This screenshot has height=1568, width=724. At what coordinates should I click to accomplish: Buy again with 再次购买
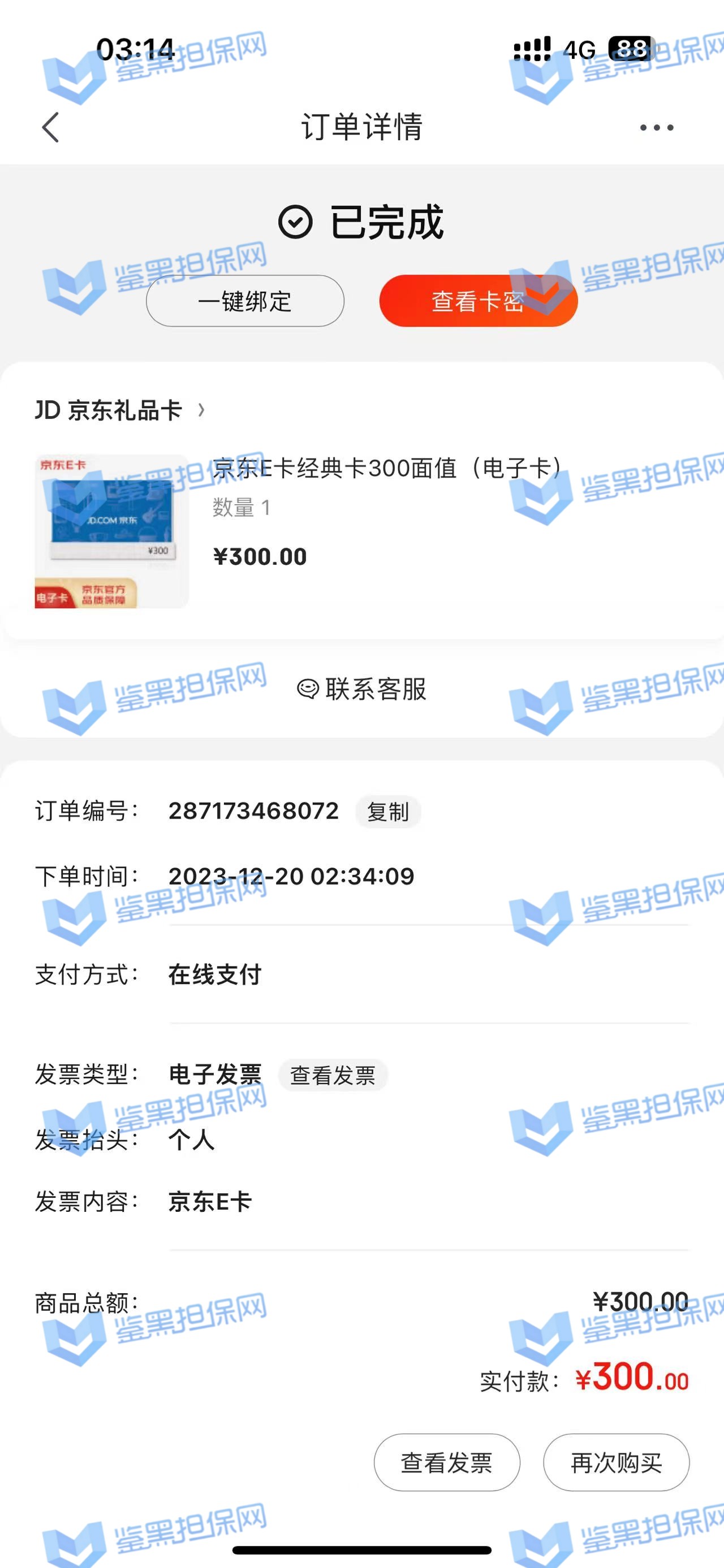tap(615, 1462)
